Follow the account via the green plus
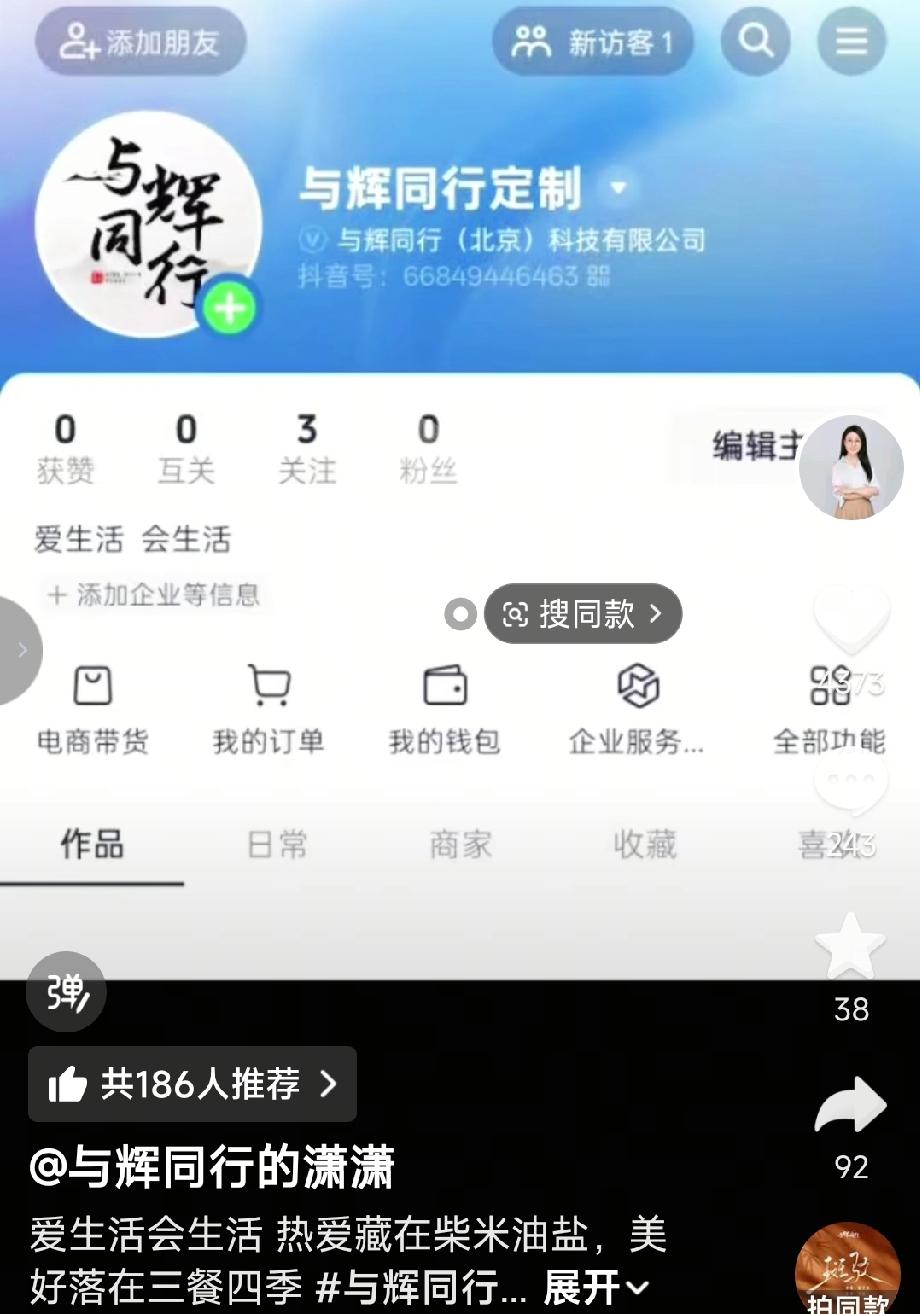This screenshot has width=920, height=1314. point(229,306)
